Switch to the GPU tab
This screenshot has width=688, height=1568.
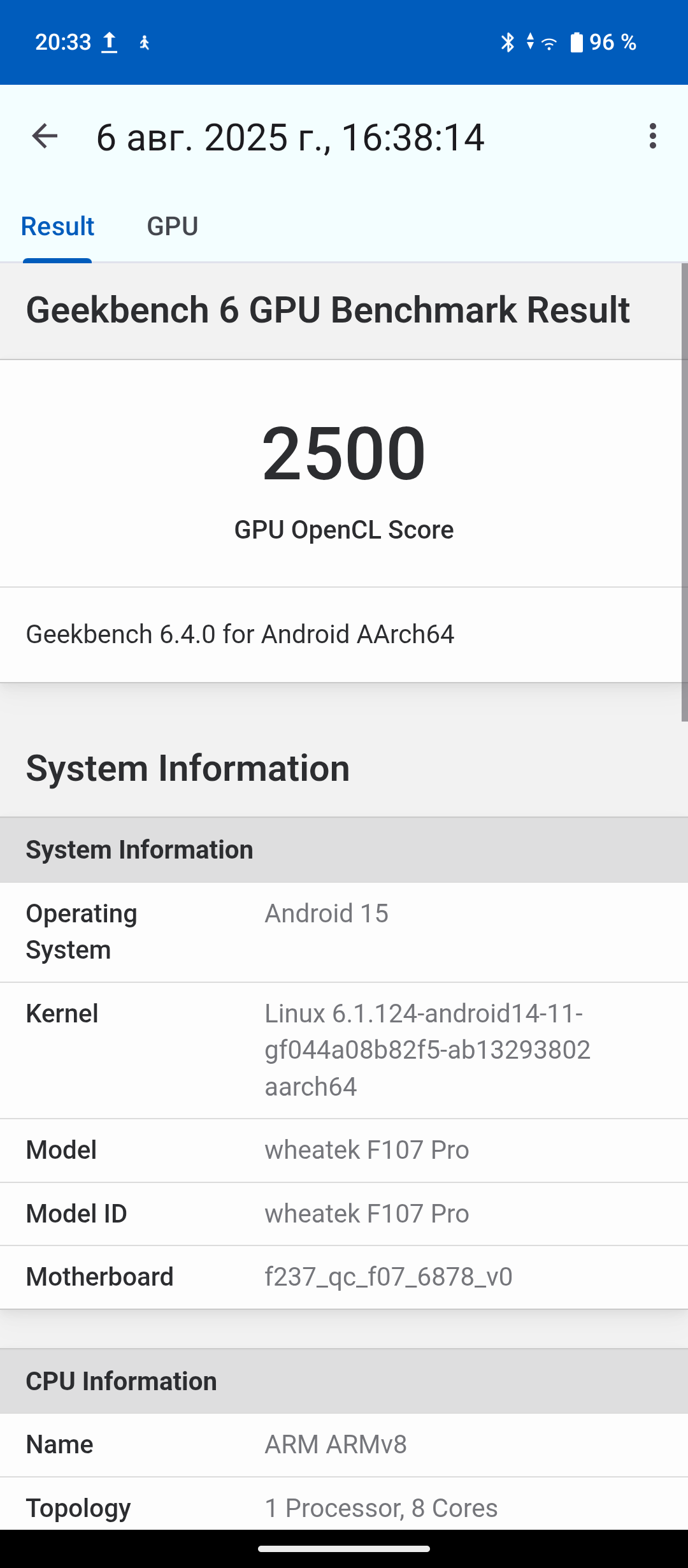[x=173, y=226]
